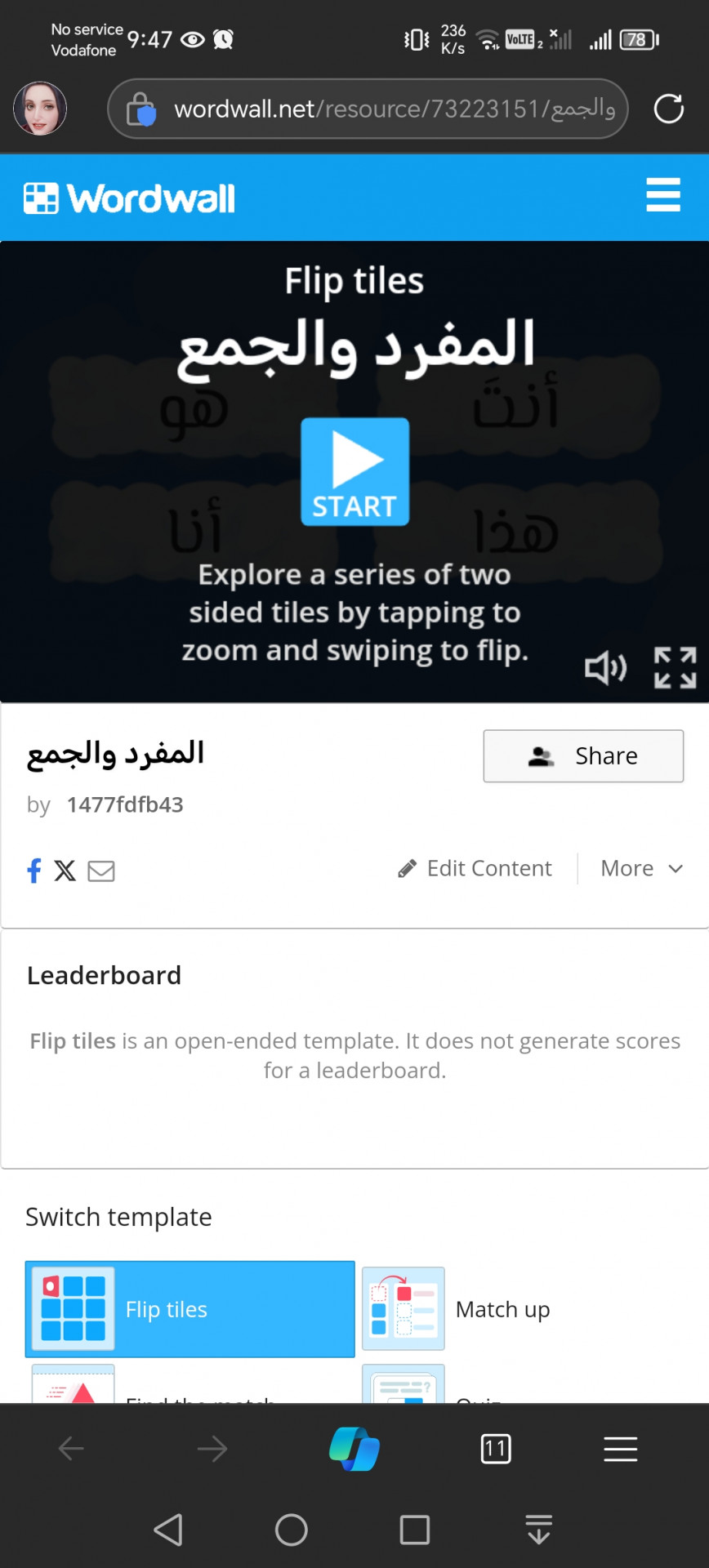Share the activity on X
The width and height of the screenshot is (709, 1568).
65,871
